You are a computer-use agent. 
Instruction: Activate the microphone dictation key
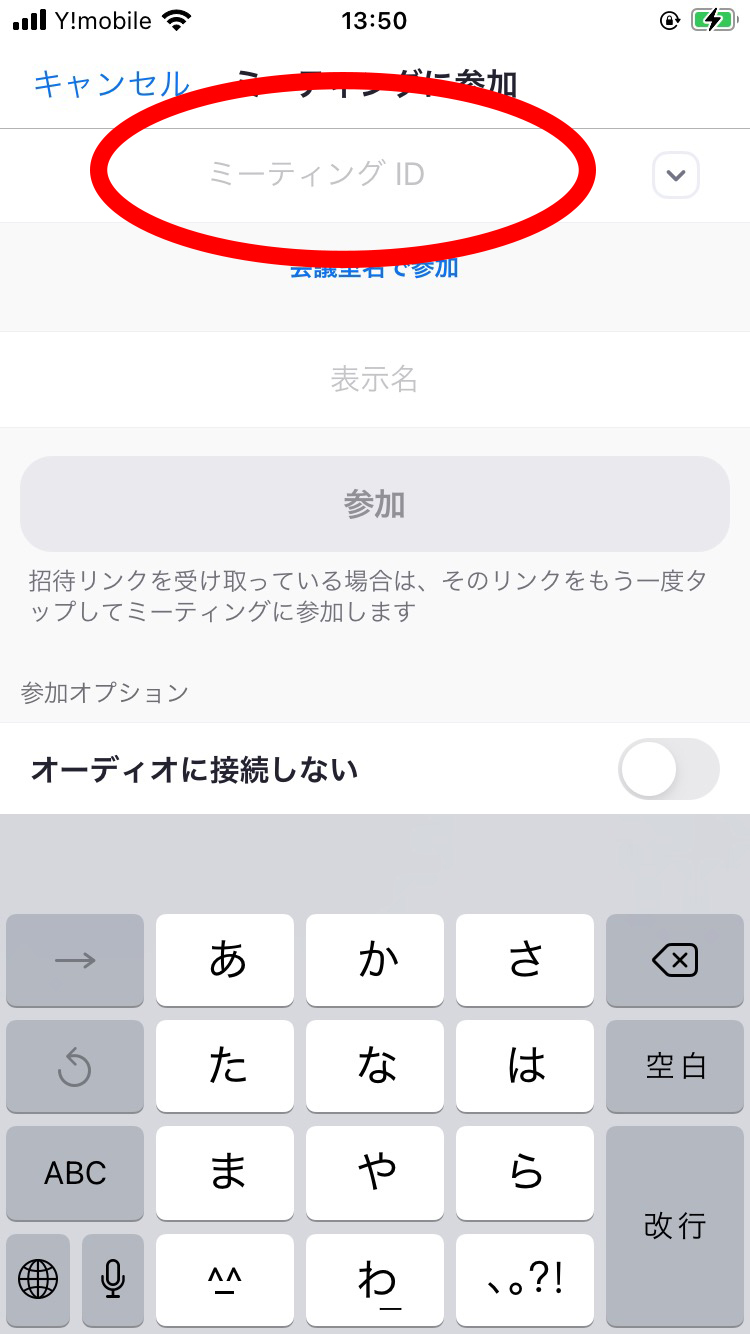point(113,1279)
